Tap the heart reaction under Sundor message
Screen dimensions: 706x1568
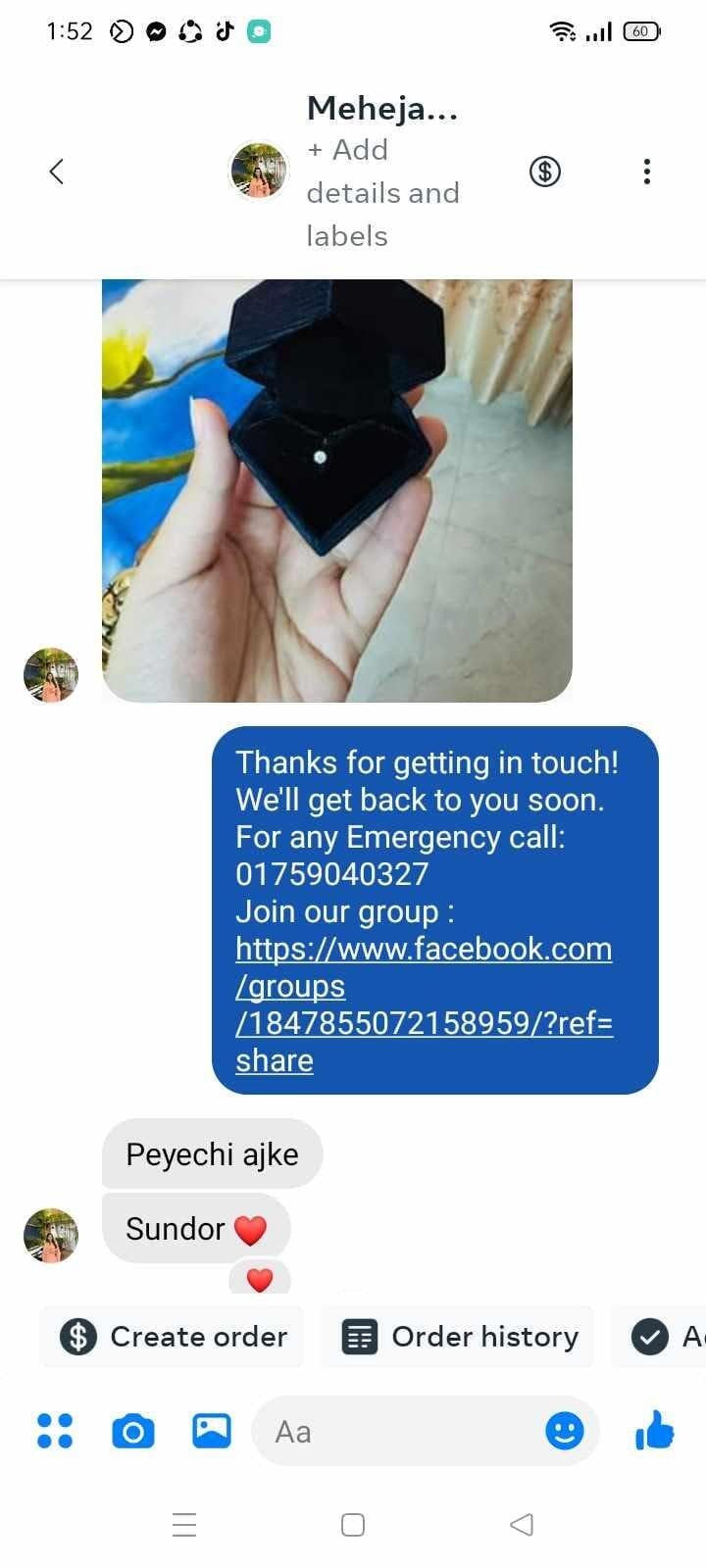click(260, 1280)
